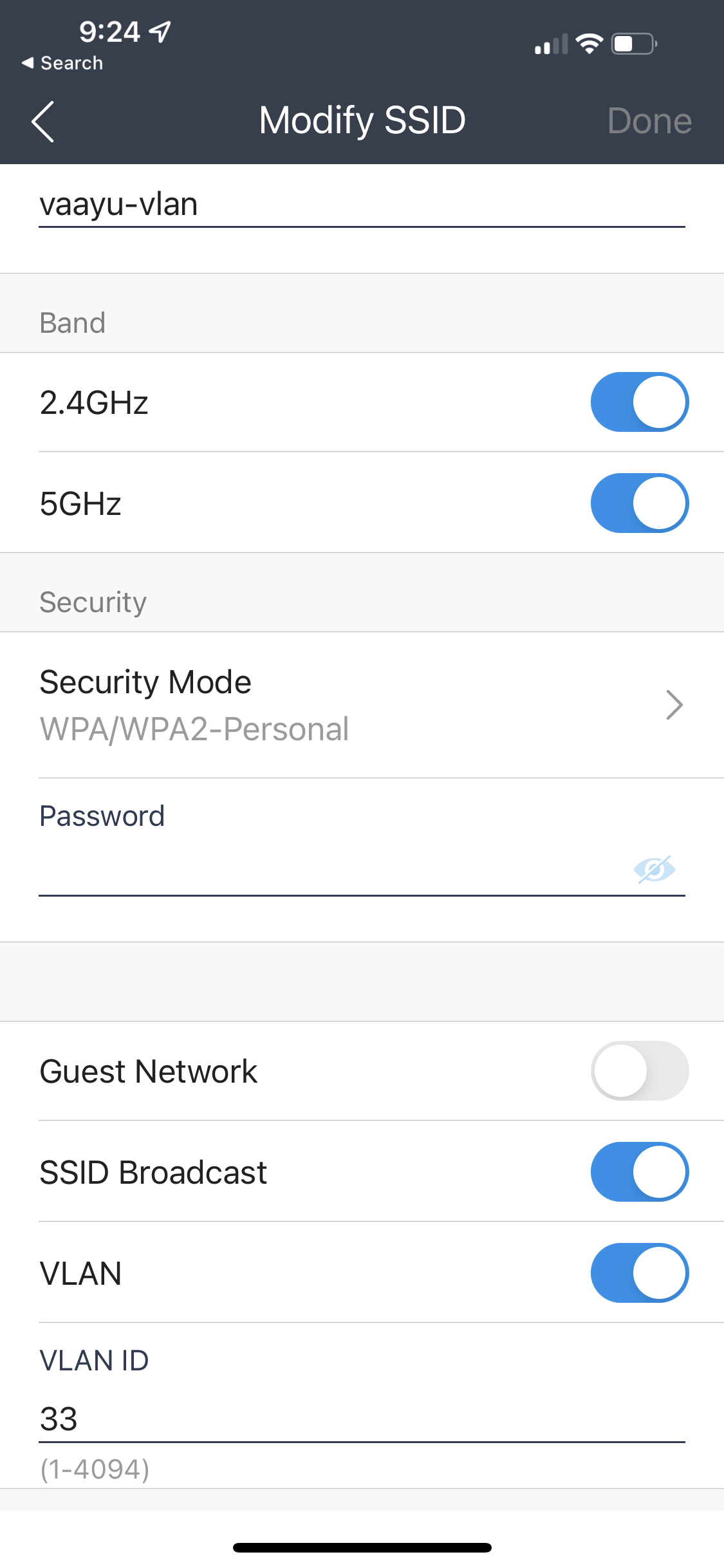Open Security Mode options
724x1568 pixels.
[x=360, y=705]
